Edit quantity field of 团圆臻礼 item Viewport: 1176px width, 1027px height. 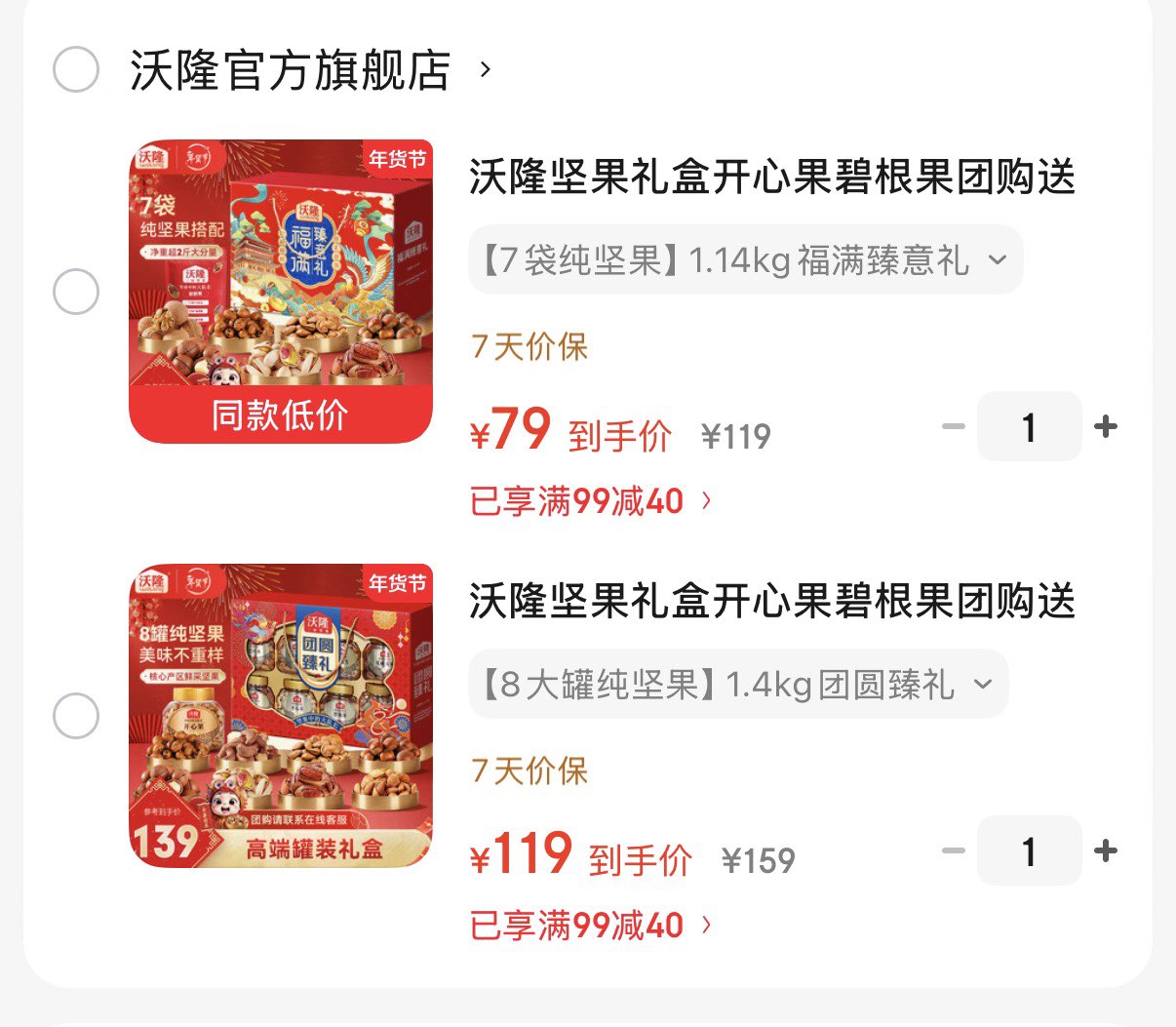(x=1029, y=851)
